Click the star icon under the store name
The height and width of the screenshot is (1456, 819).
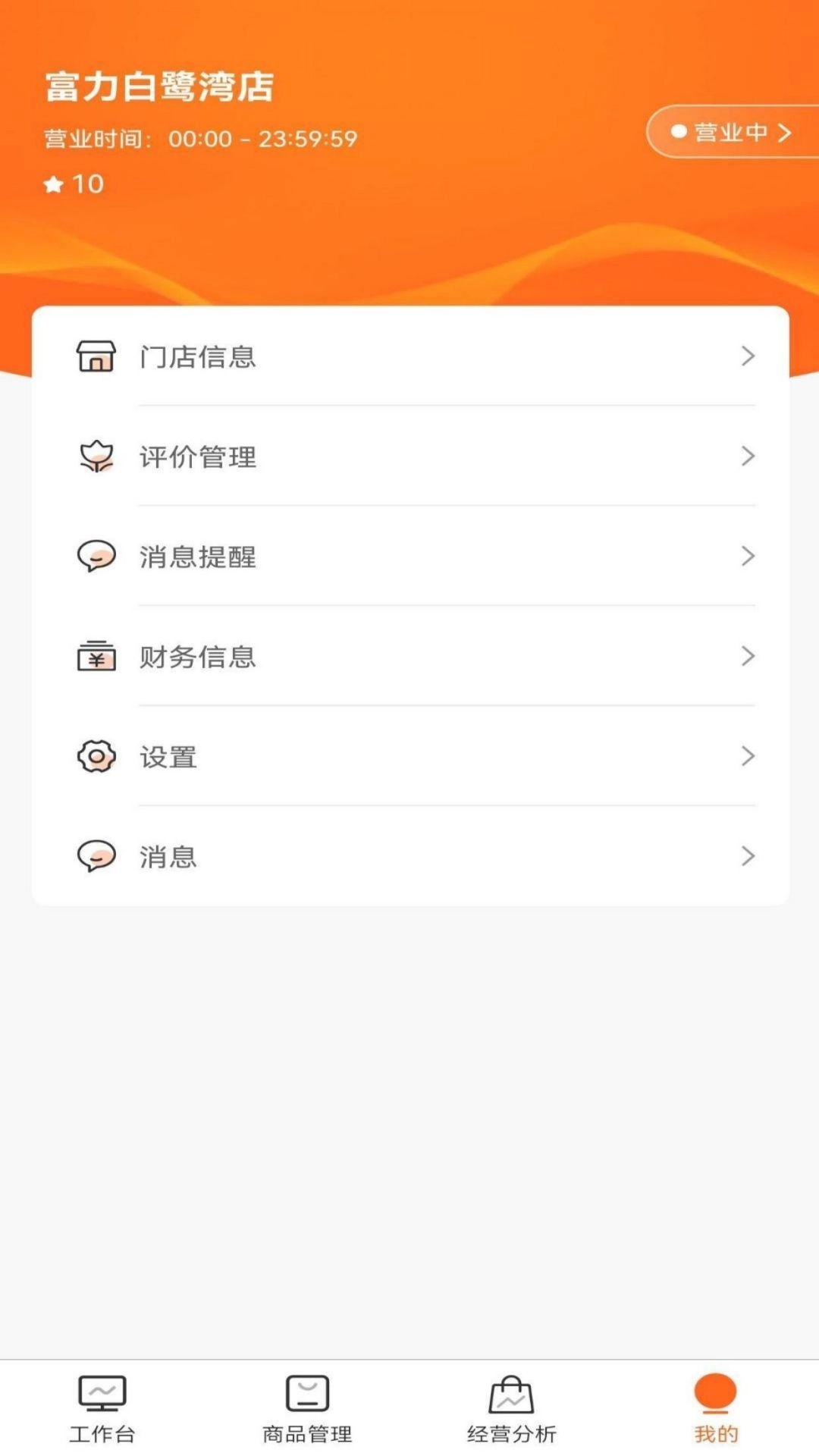pos(54,183)
